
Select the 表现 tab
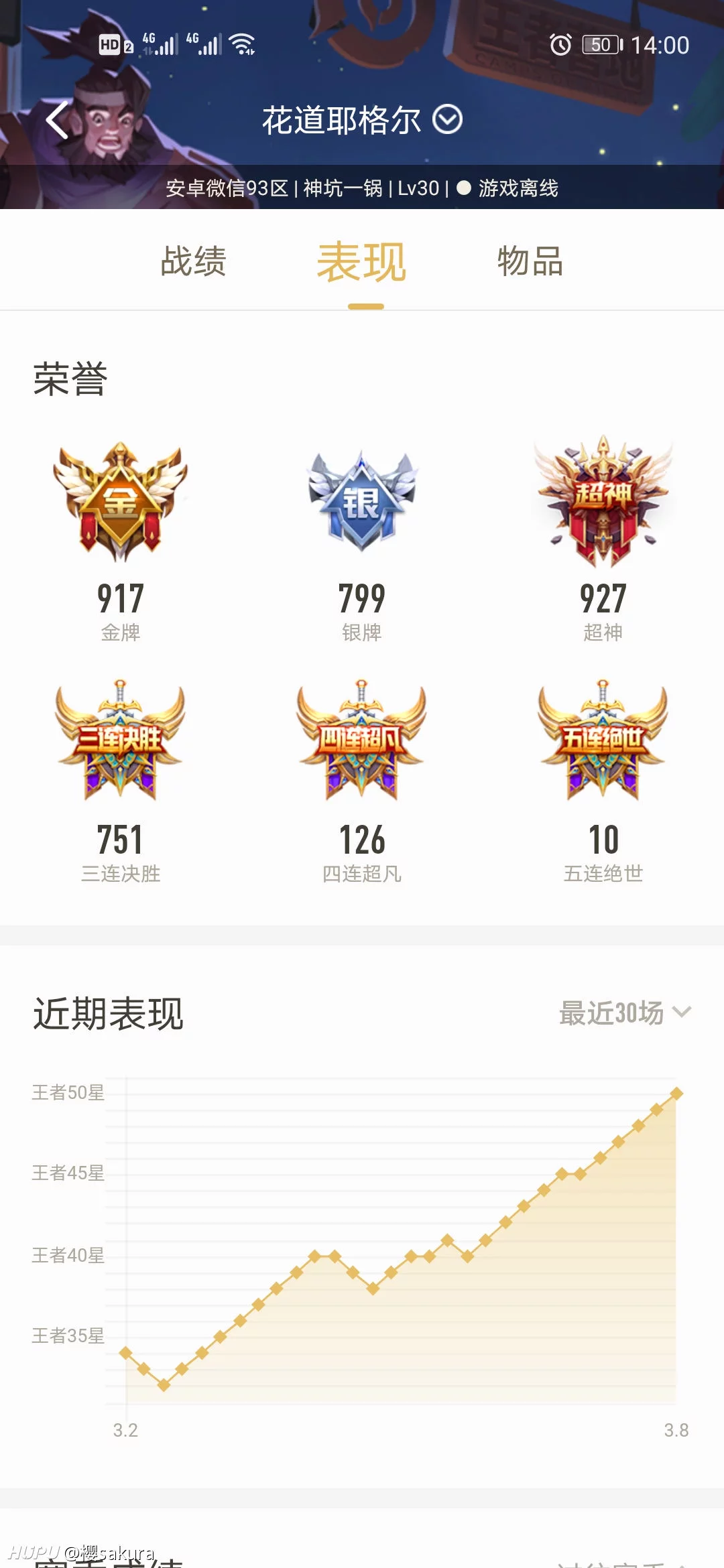click(x=362, y=263)
